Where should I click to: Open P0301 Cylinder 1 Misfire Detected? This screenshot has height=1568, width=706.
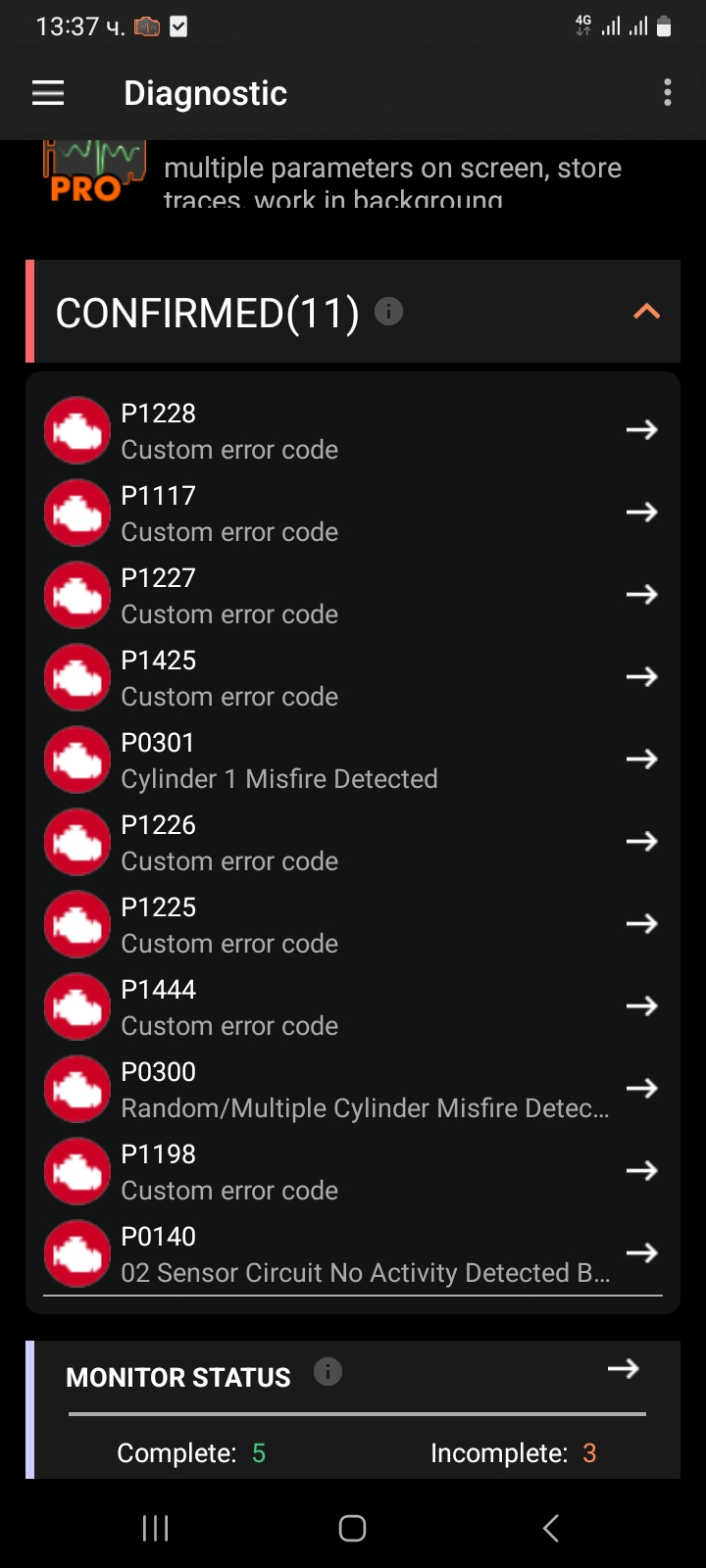[x=353, y=759]
